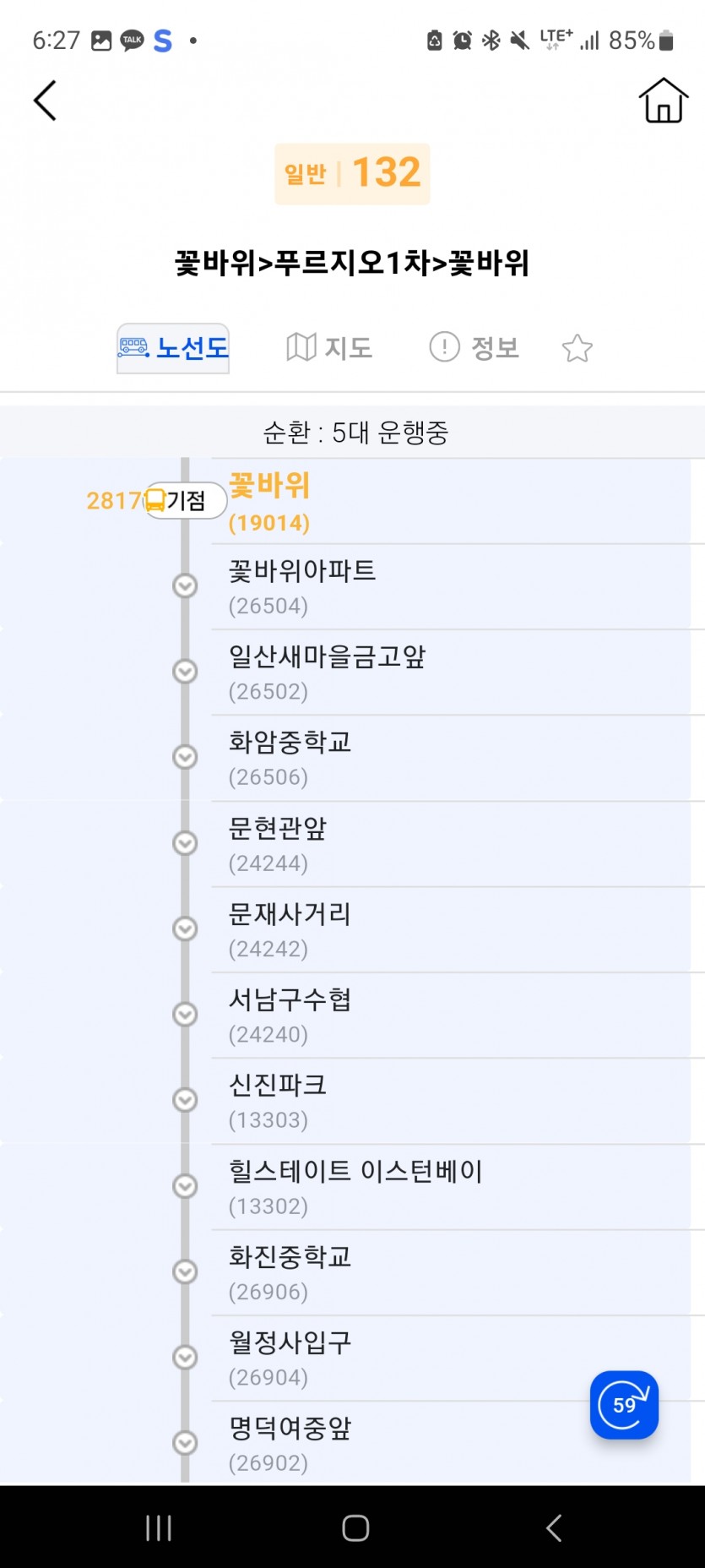This screenshot has width=705, height=1568.
Task: Open the 정보 info tab
Action: (x=475, y=347)
